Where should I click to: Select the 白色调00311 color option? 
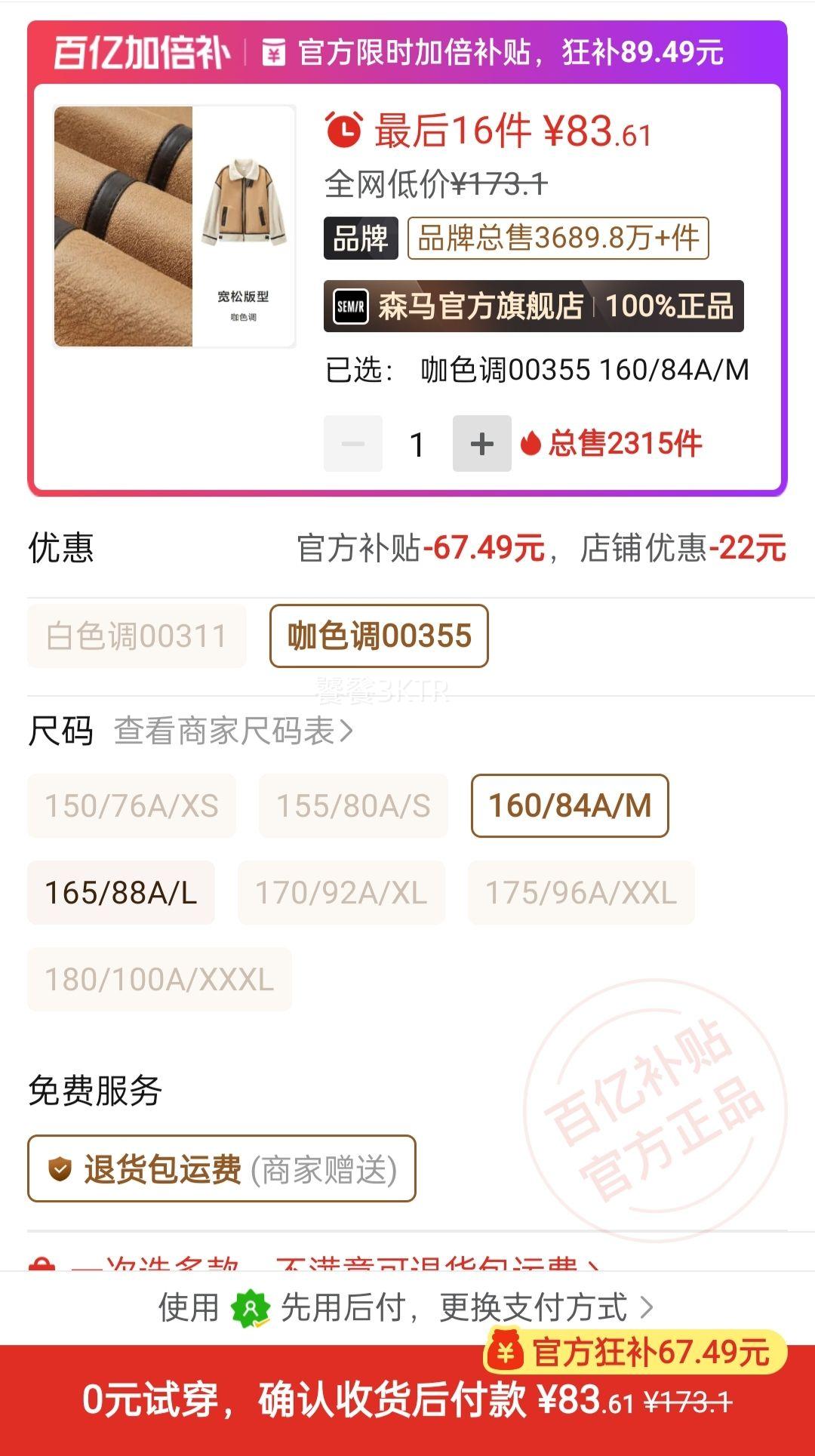(x=137, y=636)
